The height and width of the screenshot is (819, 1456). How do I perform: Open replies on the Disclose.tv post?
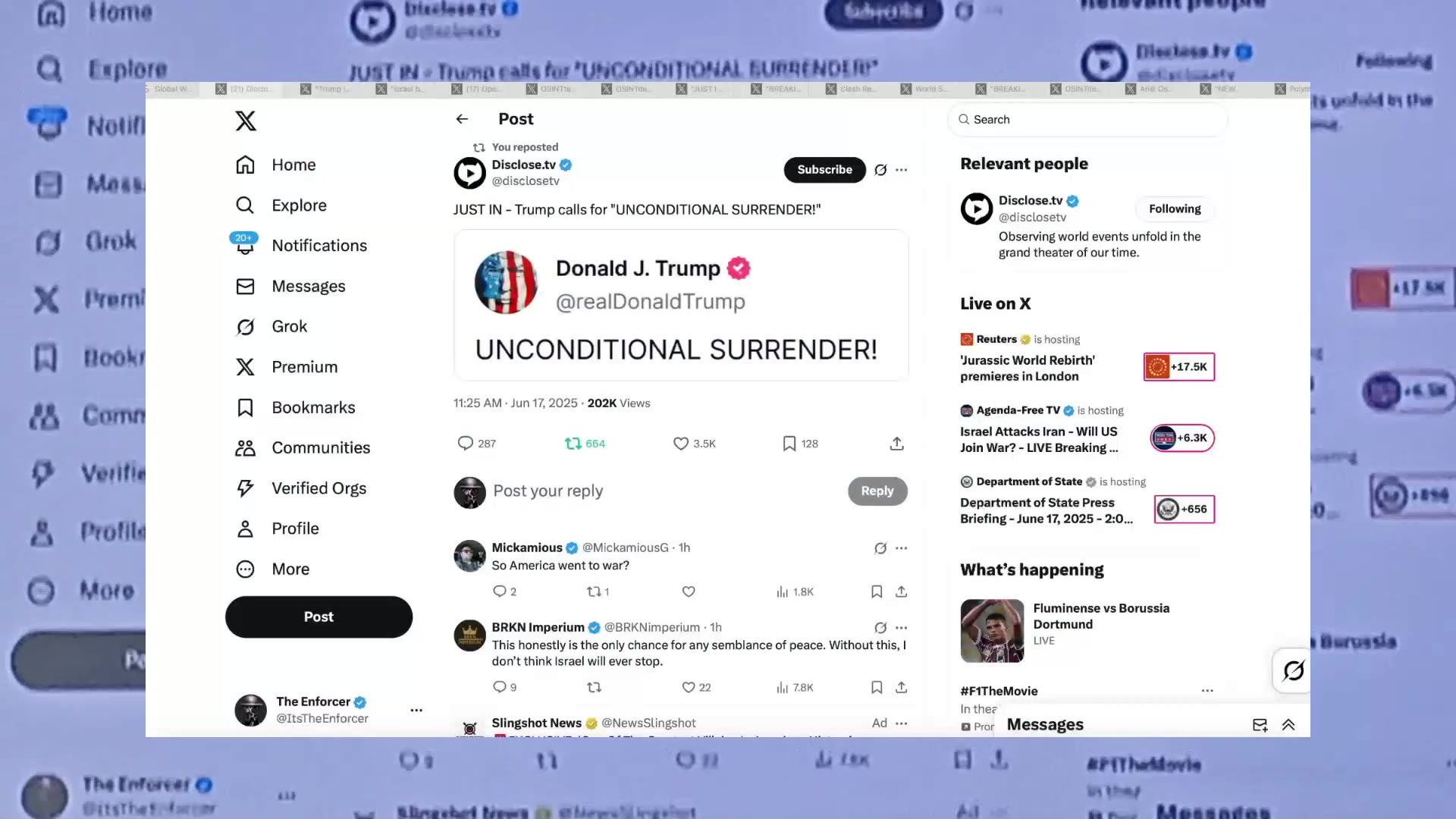point(465,444)
